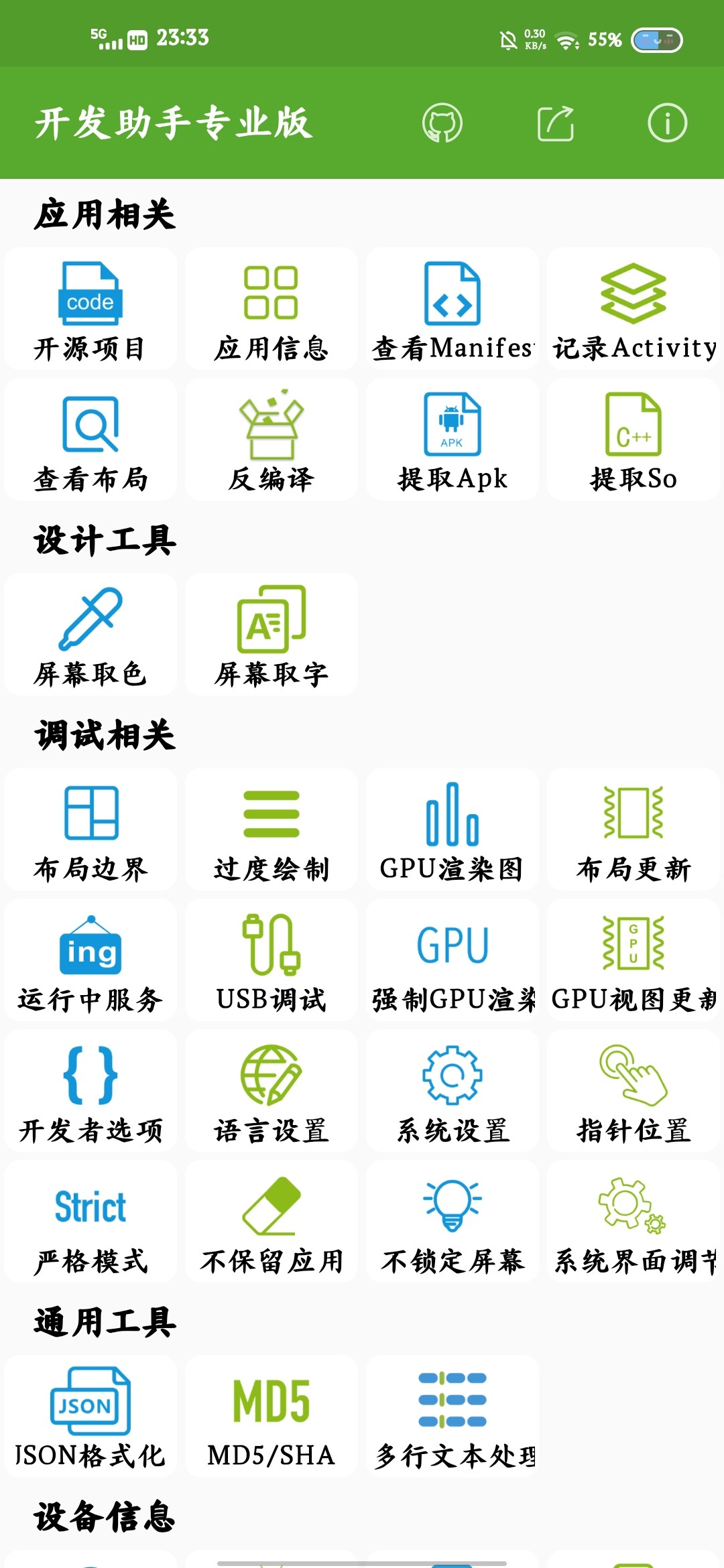
Task: Choose 严格模式 Strict tile
Action: pyautogui.click(x=90, y=1222)
